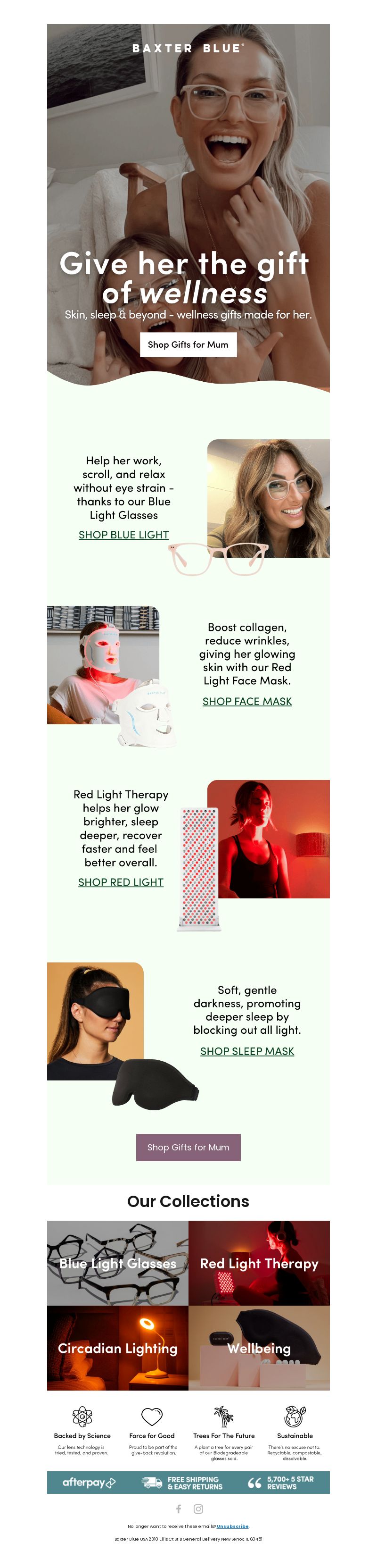Open the Red Light Therapy collection tile
Image resolution: width=377 pixels, height=1568 pixels.
pos(259,1263)
